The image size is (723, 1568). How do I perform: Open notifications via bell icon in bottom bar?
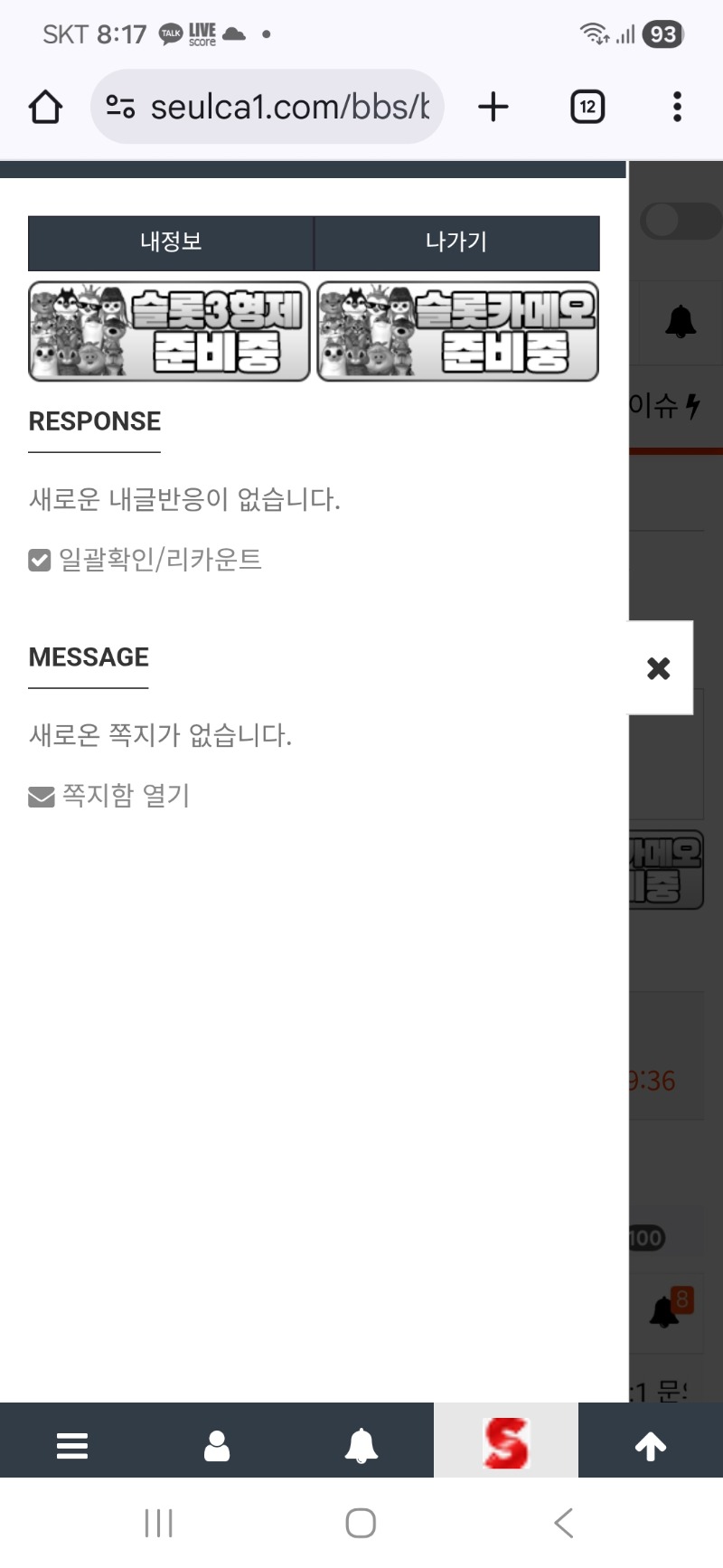pos(361,1445)
